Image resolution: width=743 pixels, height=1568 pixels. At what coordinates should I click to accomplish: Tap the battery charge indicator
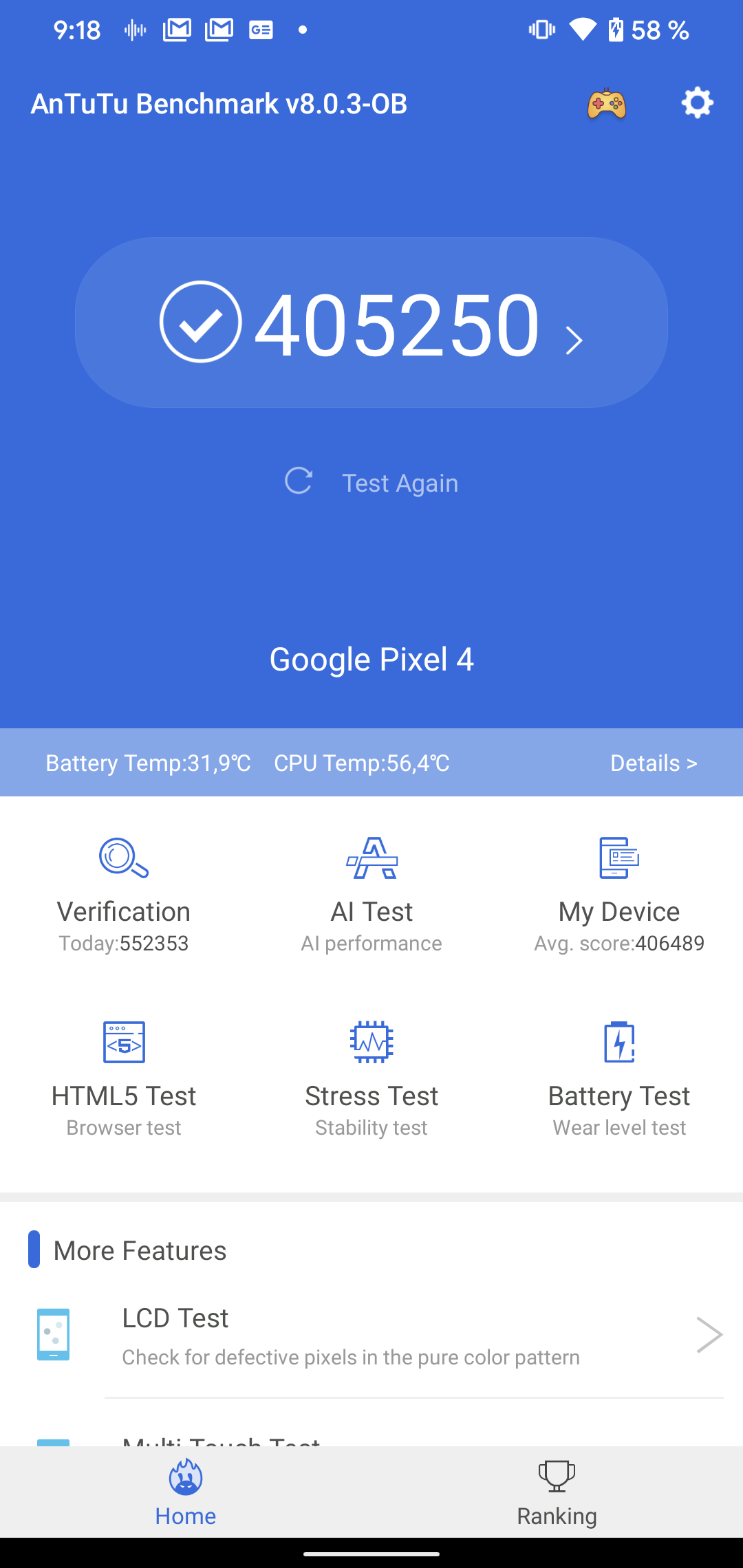pyautogui.click(x=614, y=29)
